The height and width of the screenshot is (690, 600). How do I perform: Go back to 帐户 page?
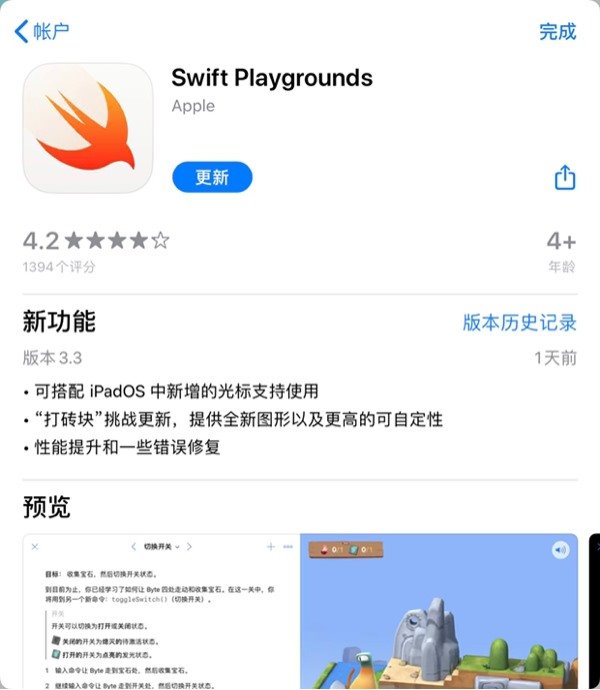click(42, 31)
